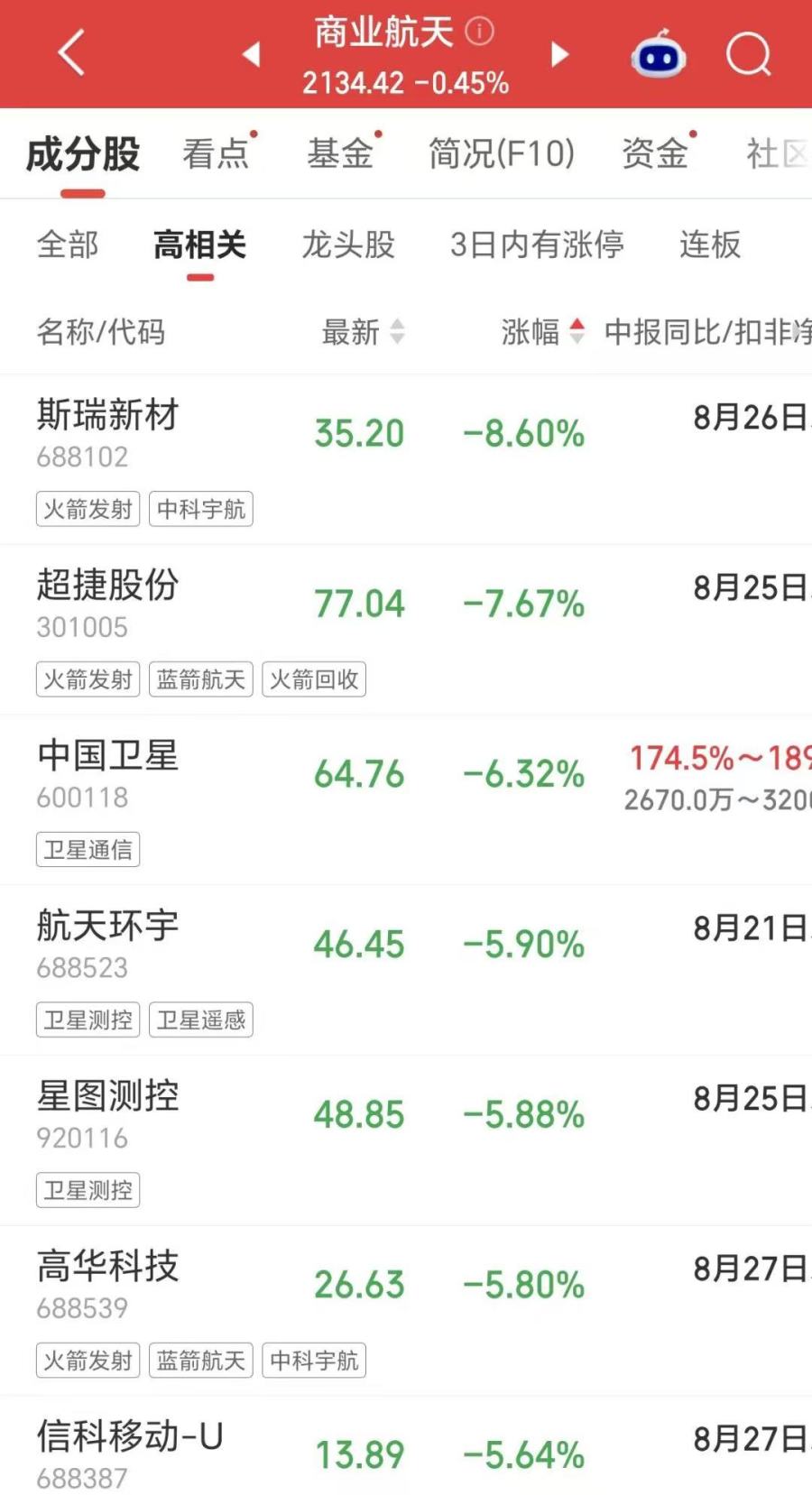Image resolution: width=812 pixels, height=1495 pixels.
Task: Open search from the magnifier icon
Action: 749,54
